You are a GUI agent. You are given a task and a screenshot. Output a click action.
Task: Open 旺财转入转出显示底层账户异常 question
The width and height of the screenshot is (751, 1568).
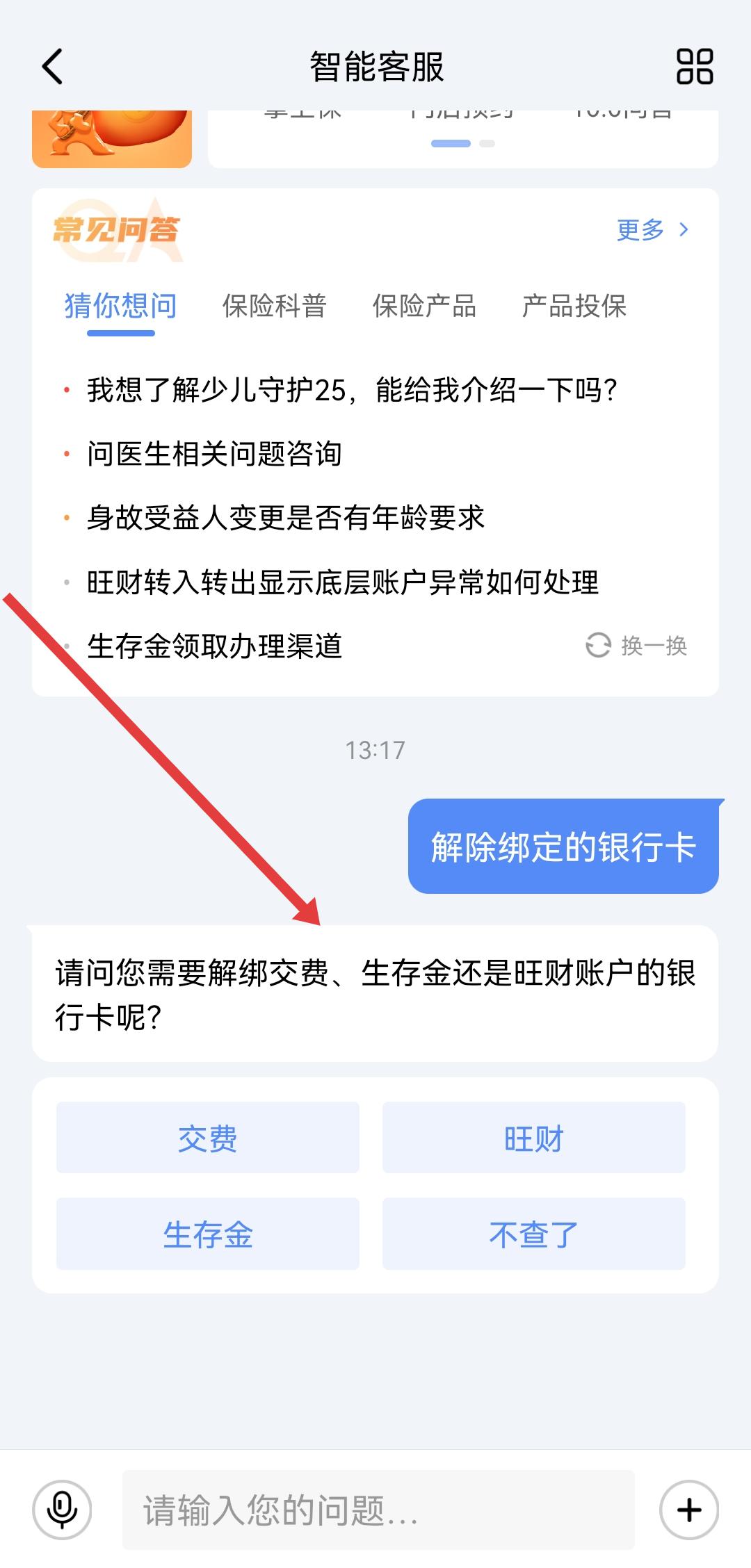point(342,582)
